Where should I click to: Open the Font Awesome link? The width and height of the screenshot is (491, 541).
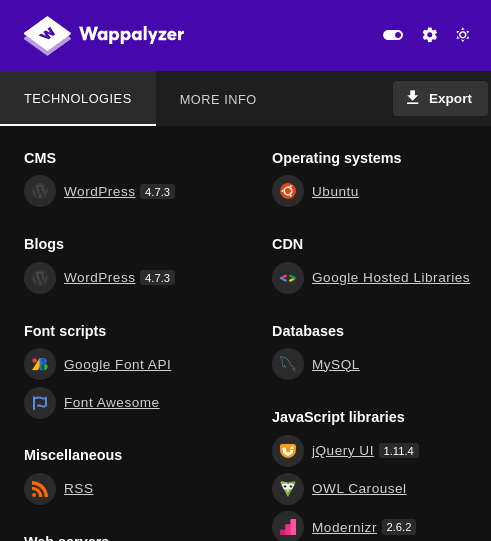111,403
